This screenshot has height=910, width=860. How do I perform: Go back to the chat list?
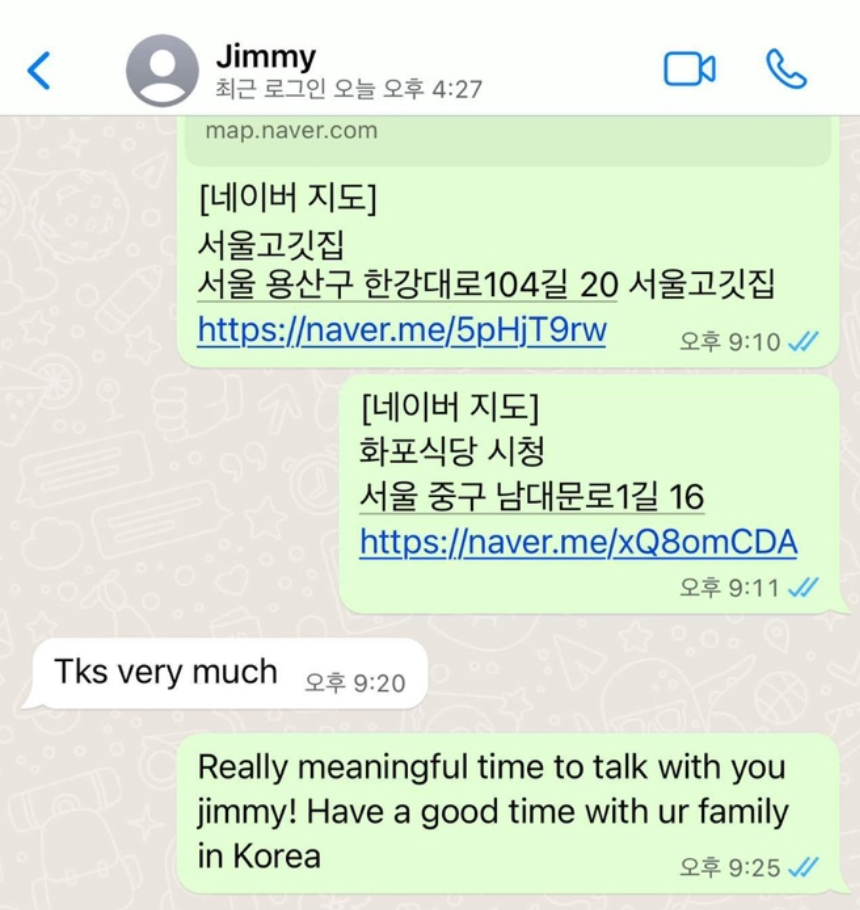click(38, 70)
